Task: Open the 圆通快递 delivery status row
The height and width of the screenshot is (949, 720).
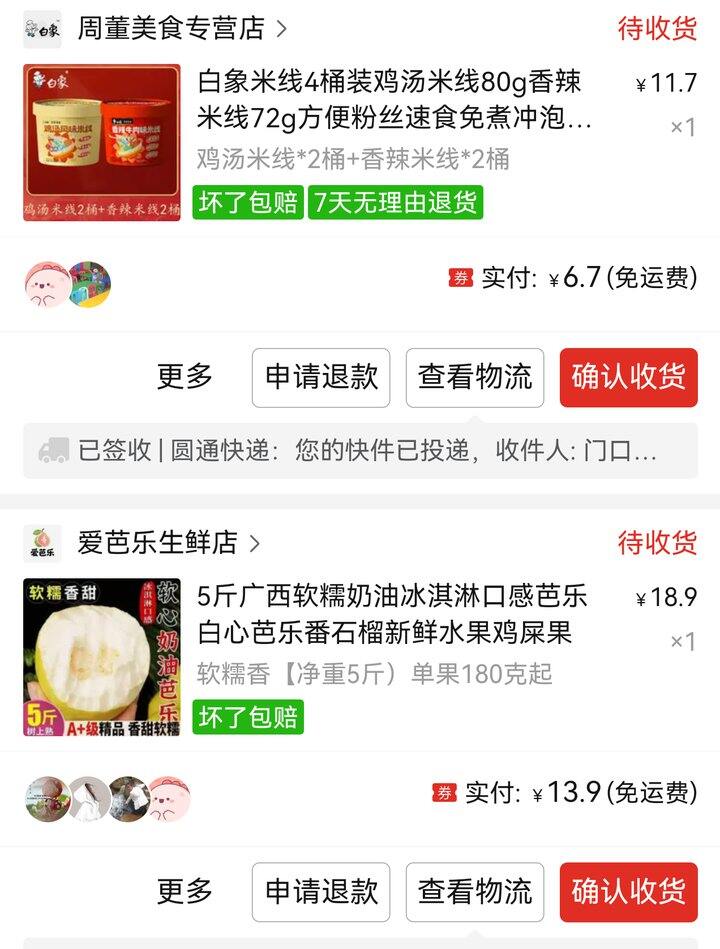Action: coord(360,451)
